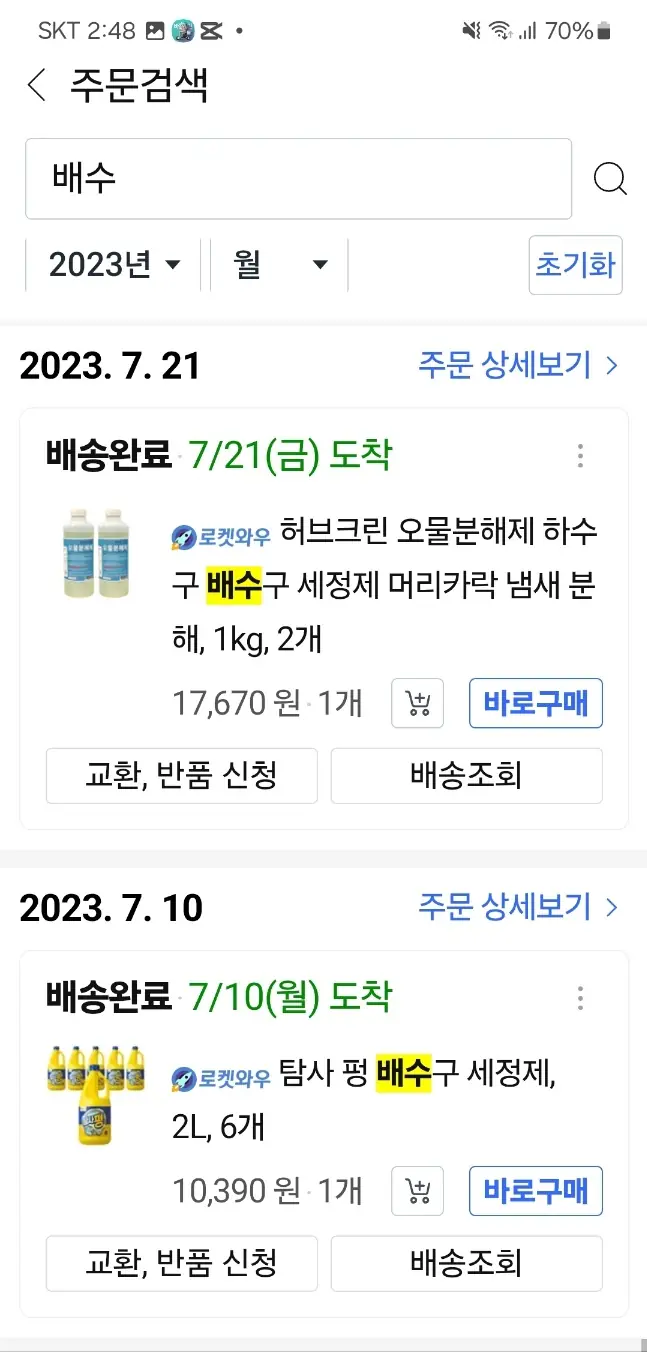The image size is (647, 1352).
Task: Open overflow menu for the 7/10 order
Action: [580, 998]
